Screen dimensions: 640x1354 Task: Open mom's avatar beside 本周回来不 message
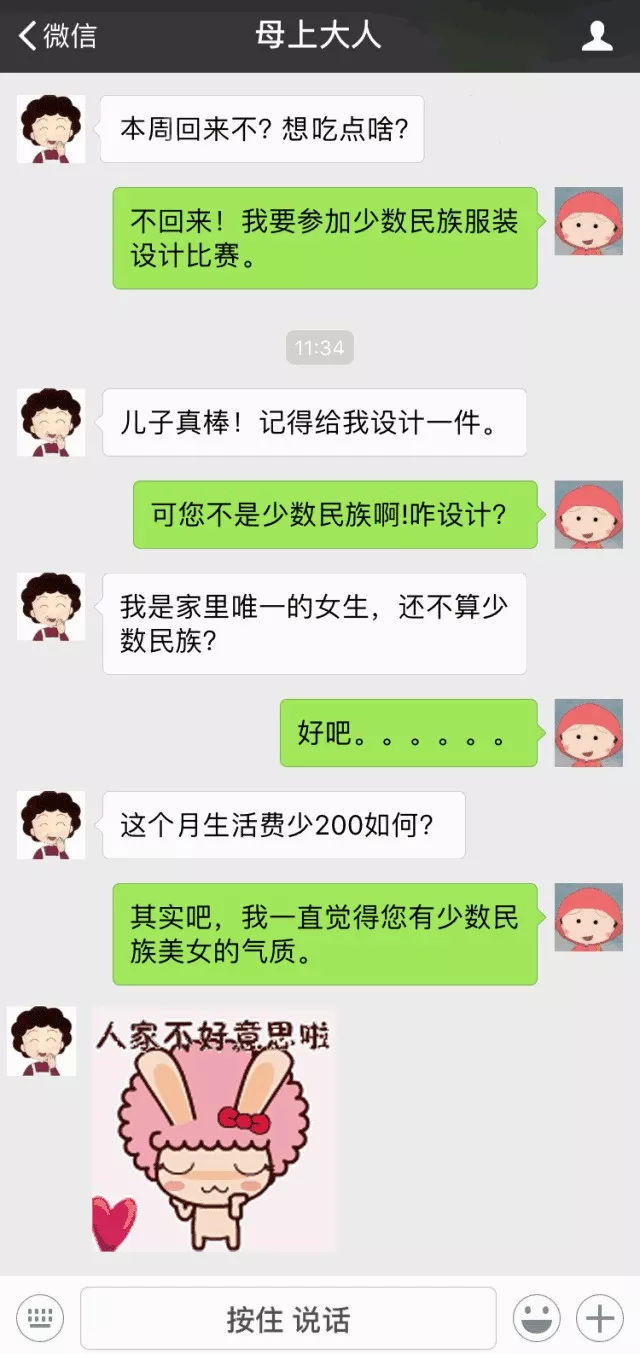pos(51,129)
